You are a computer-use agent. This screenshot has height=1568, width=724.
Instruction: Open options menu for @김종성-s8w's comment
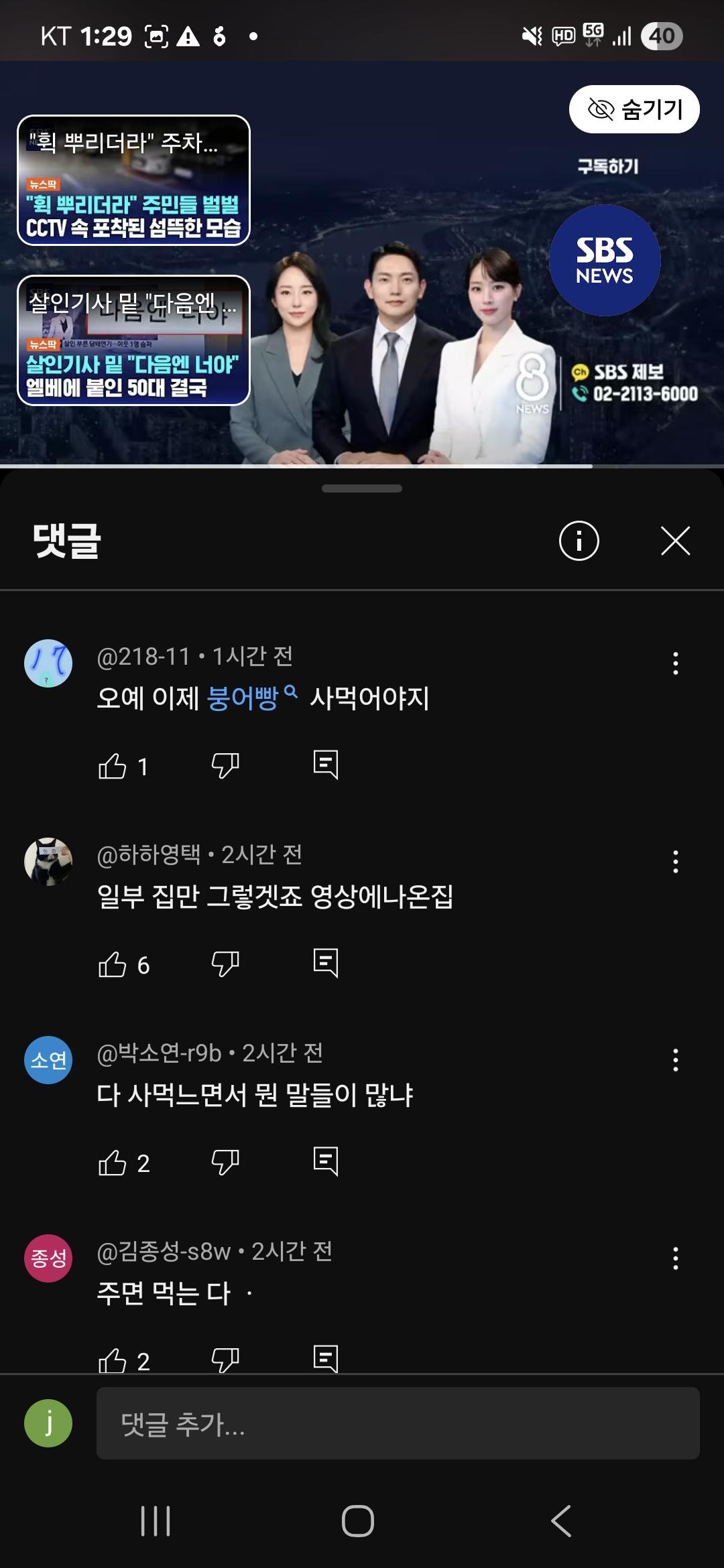(676, 1260)
